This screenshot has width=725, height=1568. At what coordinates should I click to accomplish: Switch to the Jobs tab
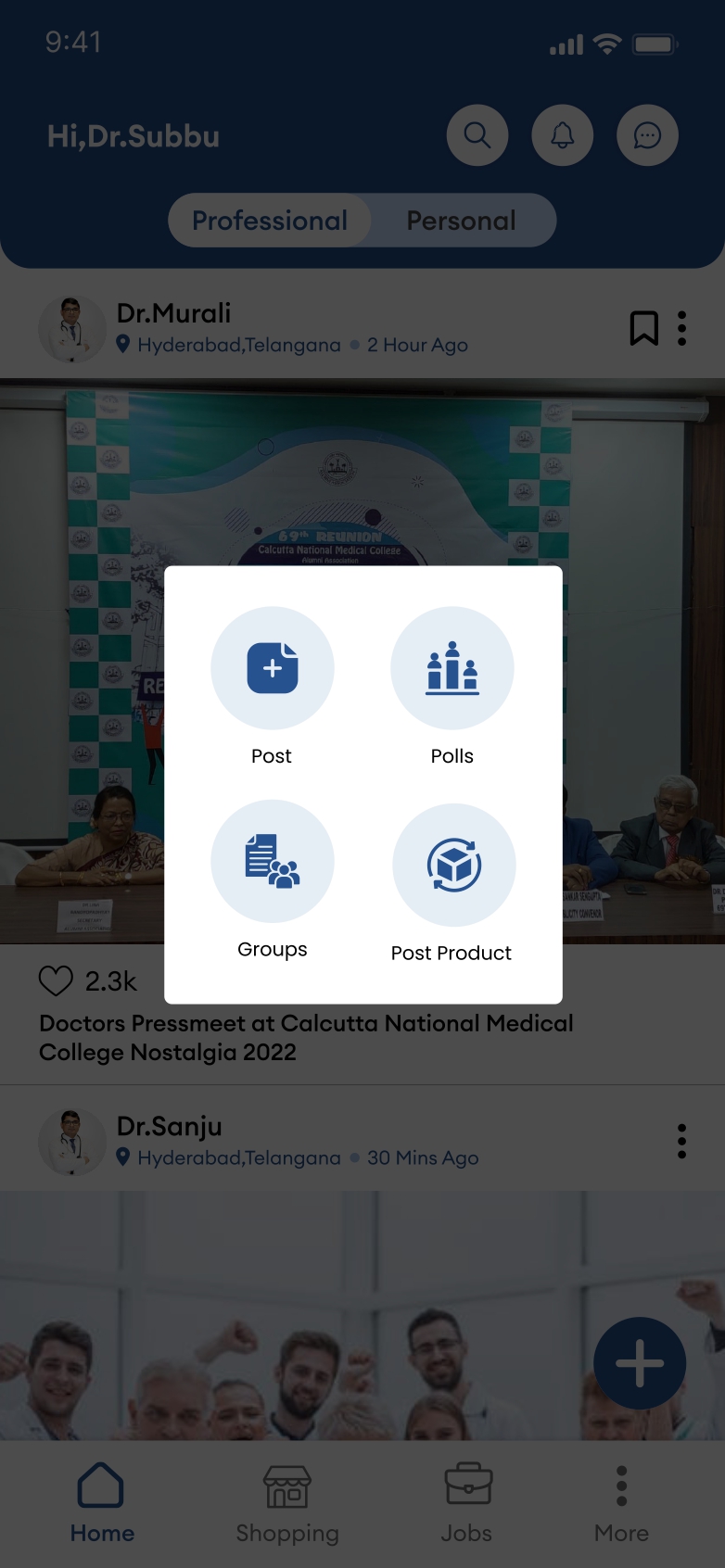click(x=467, y=1502)
